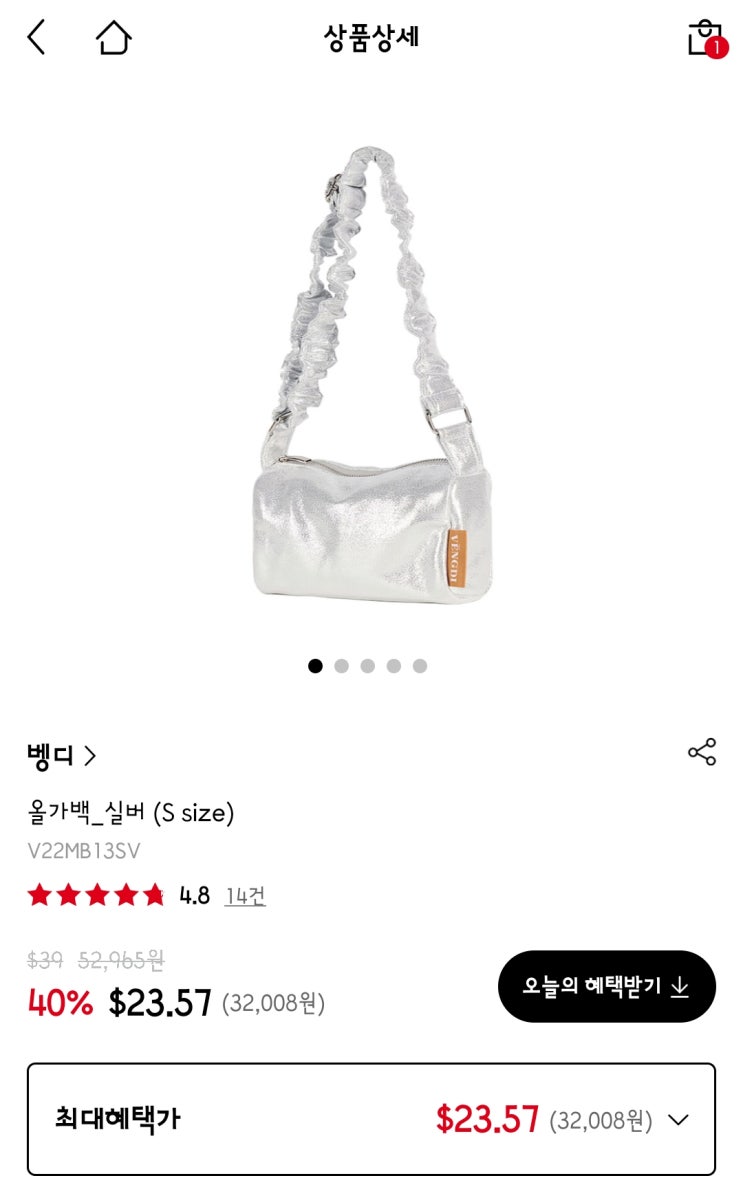Open the shopping bag with 1 item
This screenshot has height=1187, width=743.
(705, 38)
